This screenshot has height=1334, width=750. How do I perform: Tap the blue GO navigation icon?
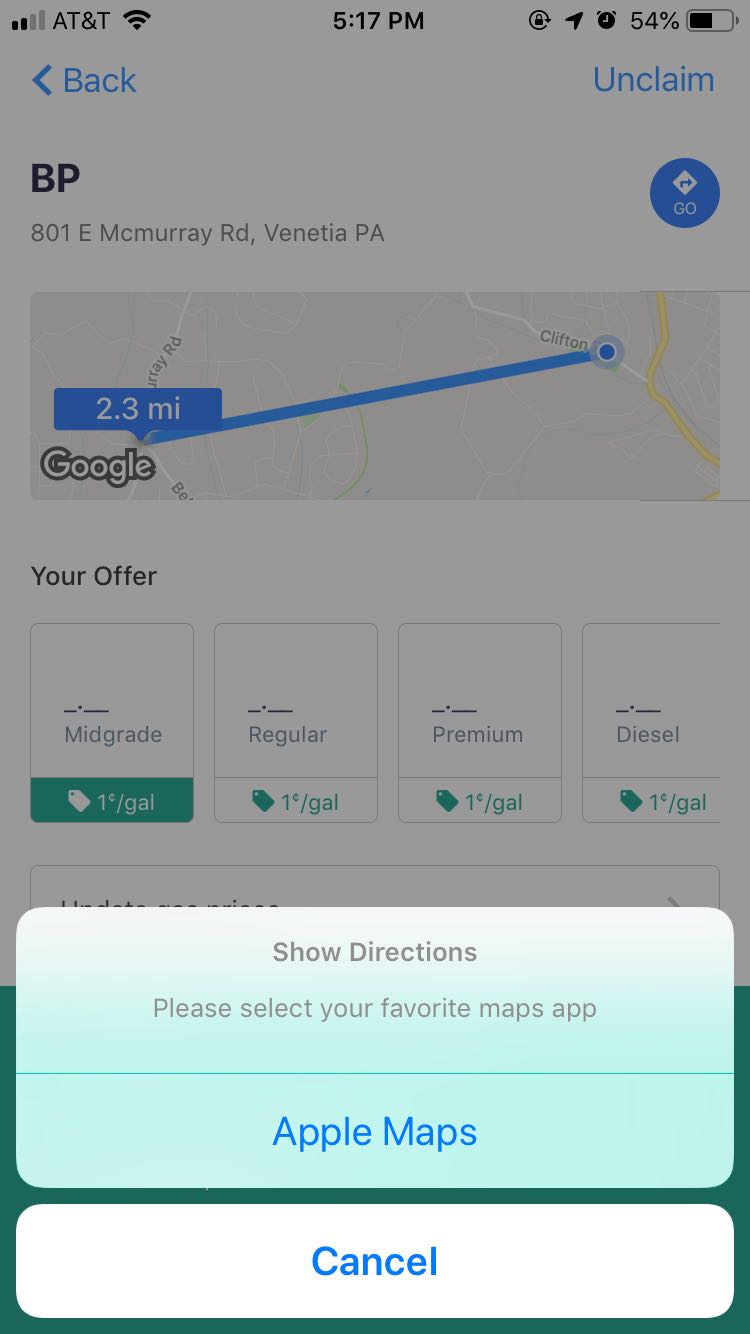684,192
